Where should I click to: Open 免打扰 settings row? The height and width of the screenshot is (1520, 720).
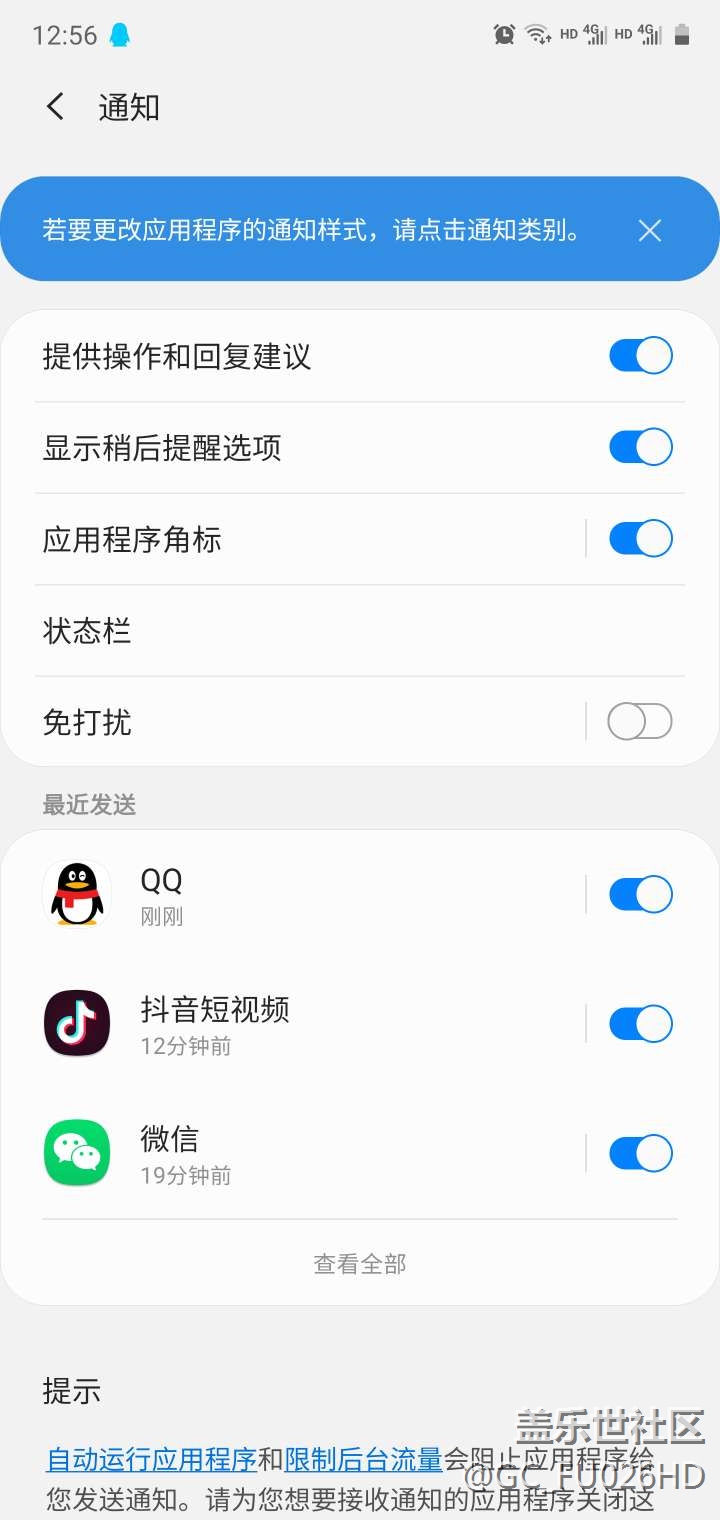click(300, 722)
